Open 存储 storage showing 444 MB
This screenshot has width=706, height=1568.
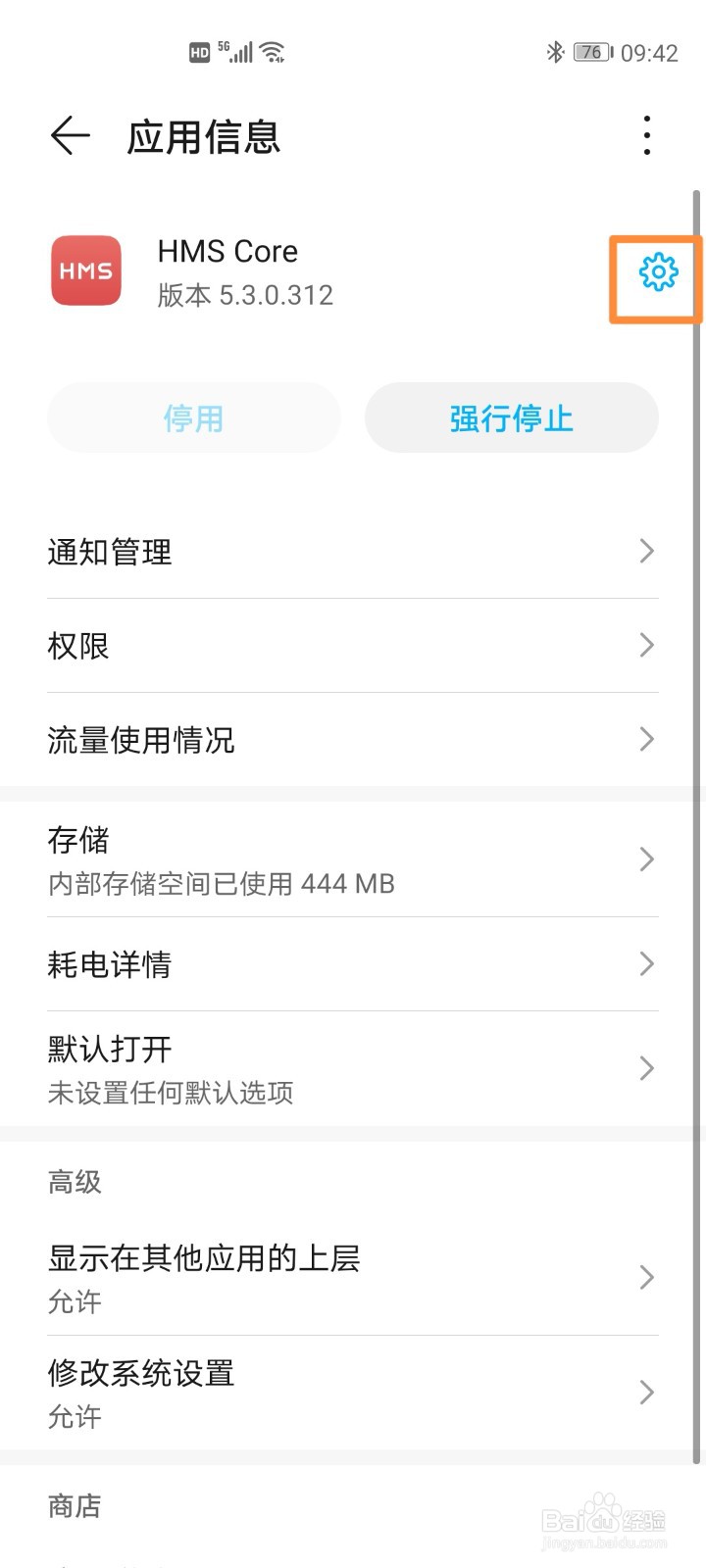353,859
